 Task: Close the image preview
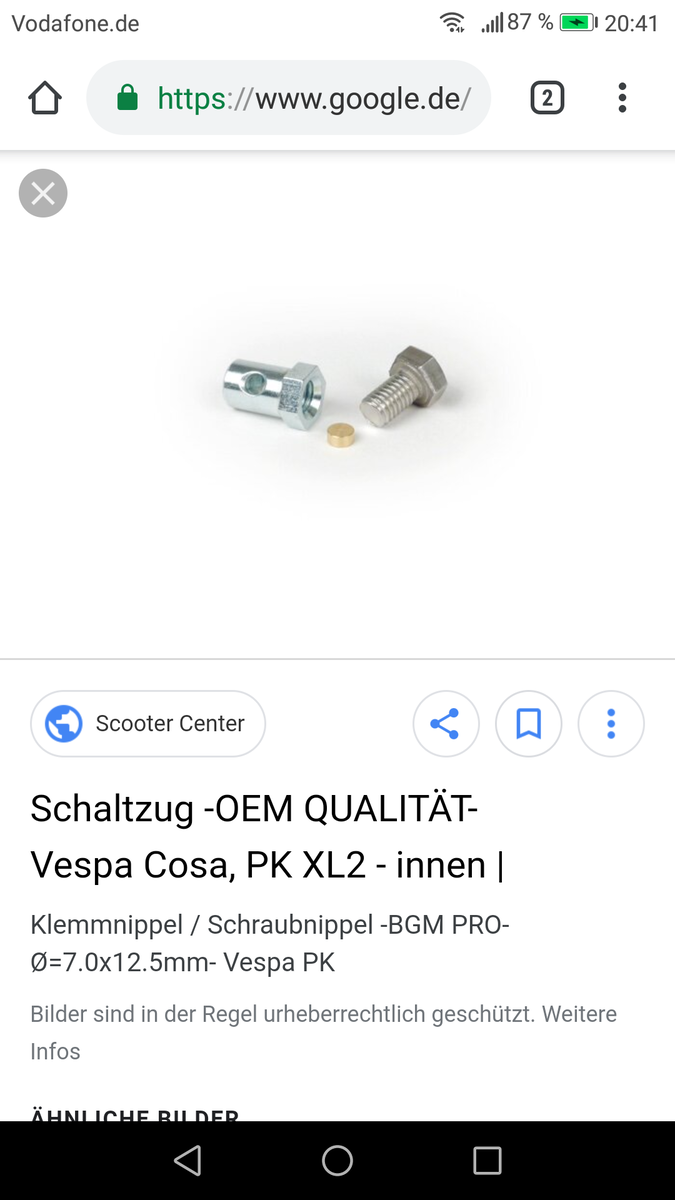(43, 193)
